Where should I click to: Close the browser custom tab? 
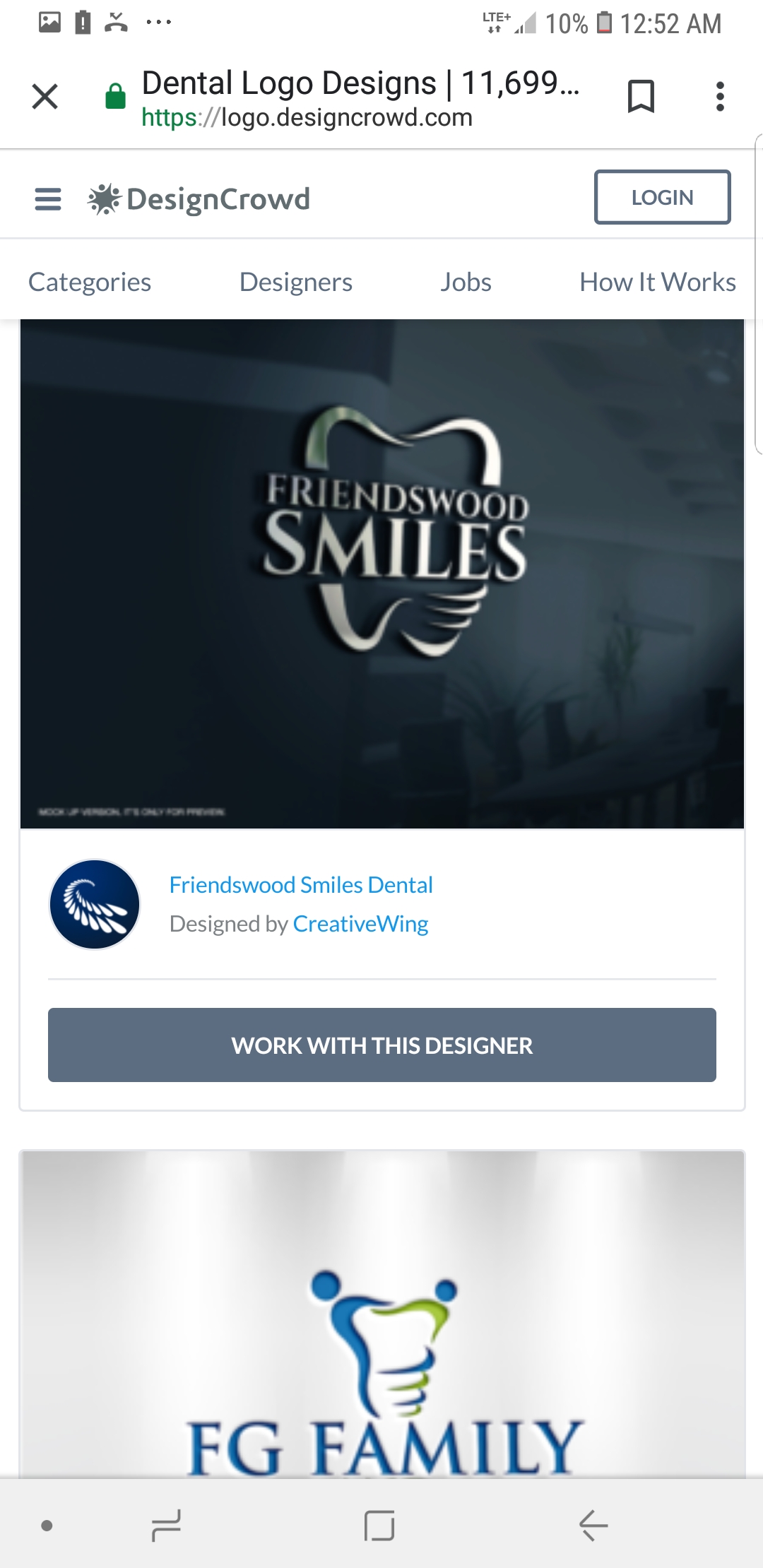tap(45, 97)
